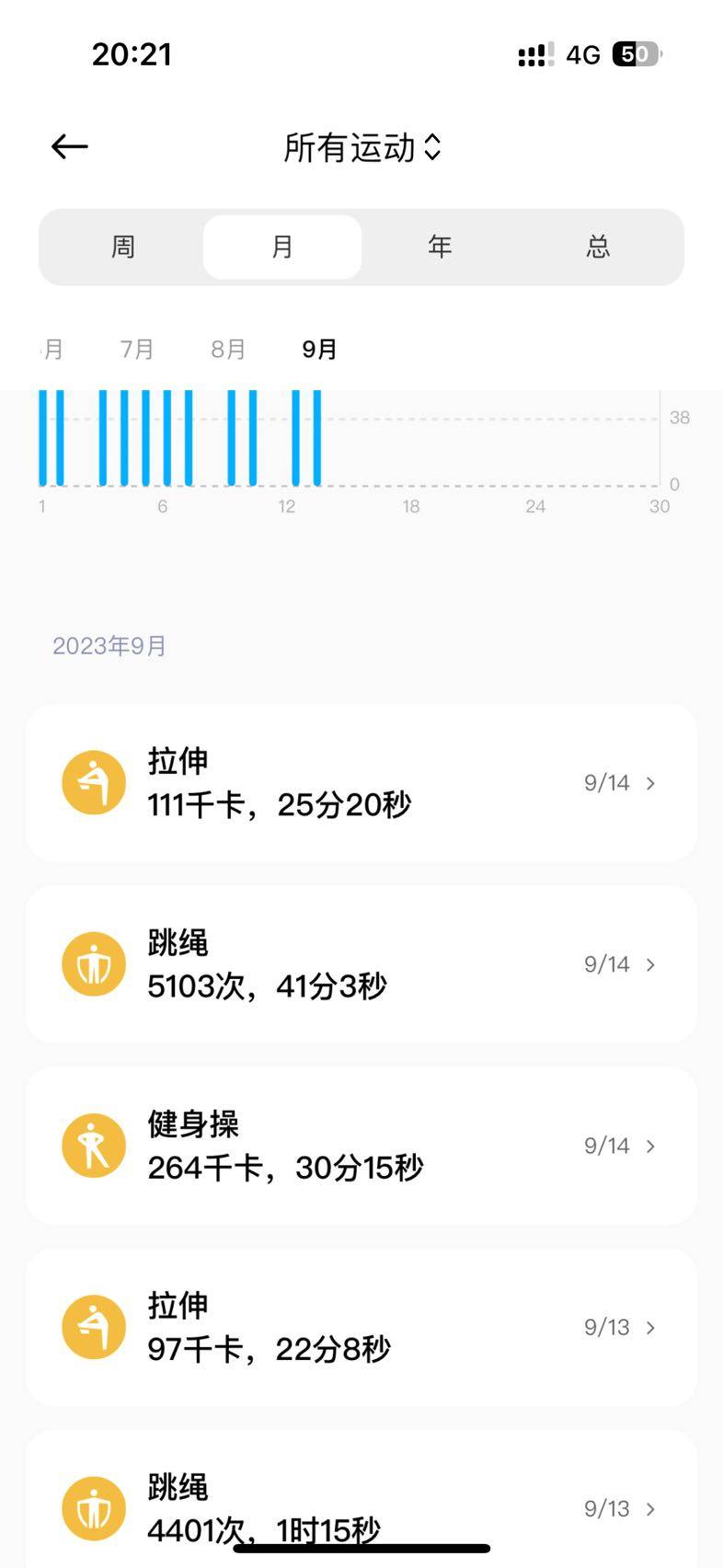Switch to the 周 view
This screenshot has height=1568, width=723.
[123, 247]
